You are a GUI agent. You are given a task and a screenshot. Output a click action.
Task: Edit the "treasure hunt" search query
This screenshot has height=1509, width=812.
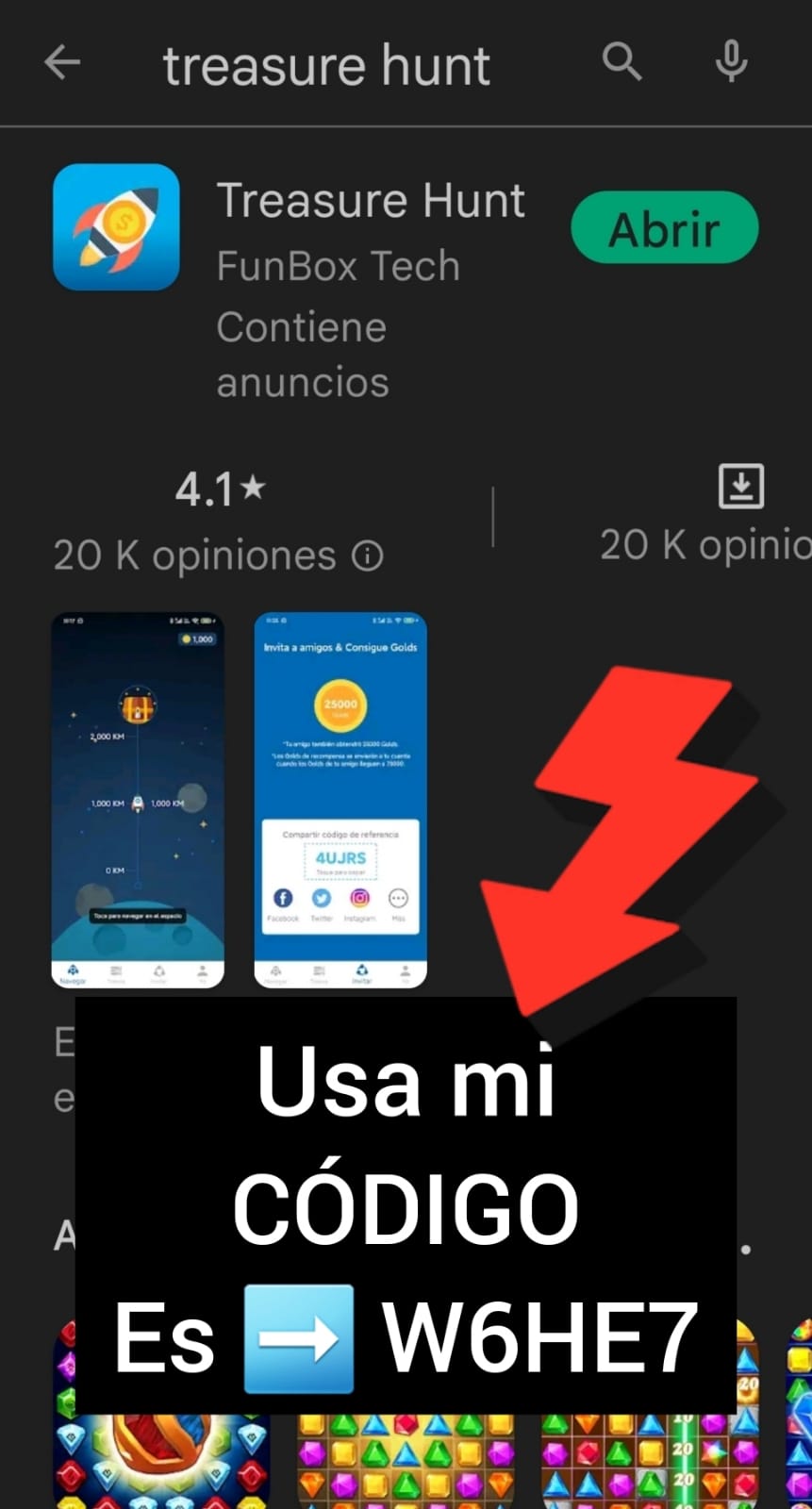click(x=326, y=65)
